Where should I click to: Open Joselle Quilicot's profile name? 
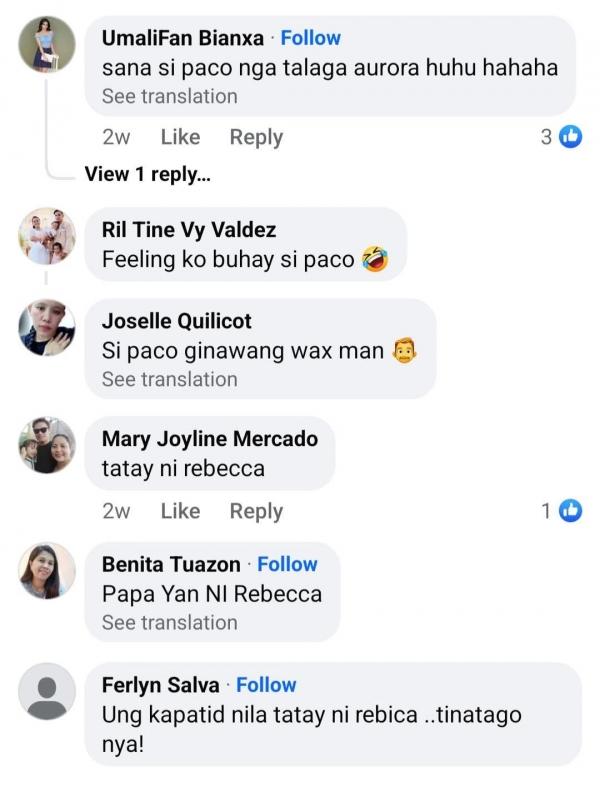tap(177, 321)
